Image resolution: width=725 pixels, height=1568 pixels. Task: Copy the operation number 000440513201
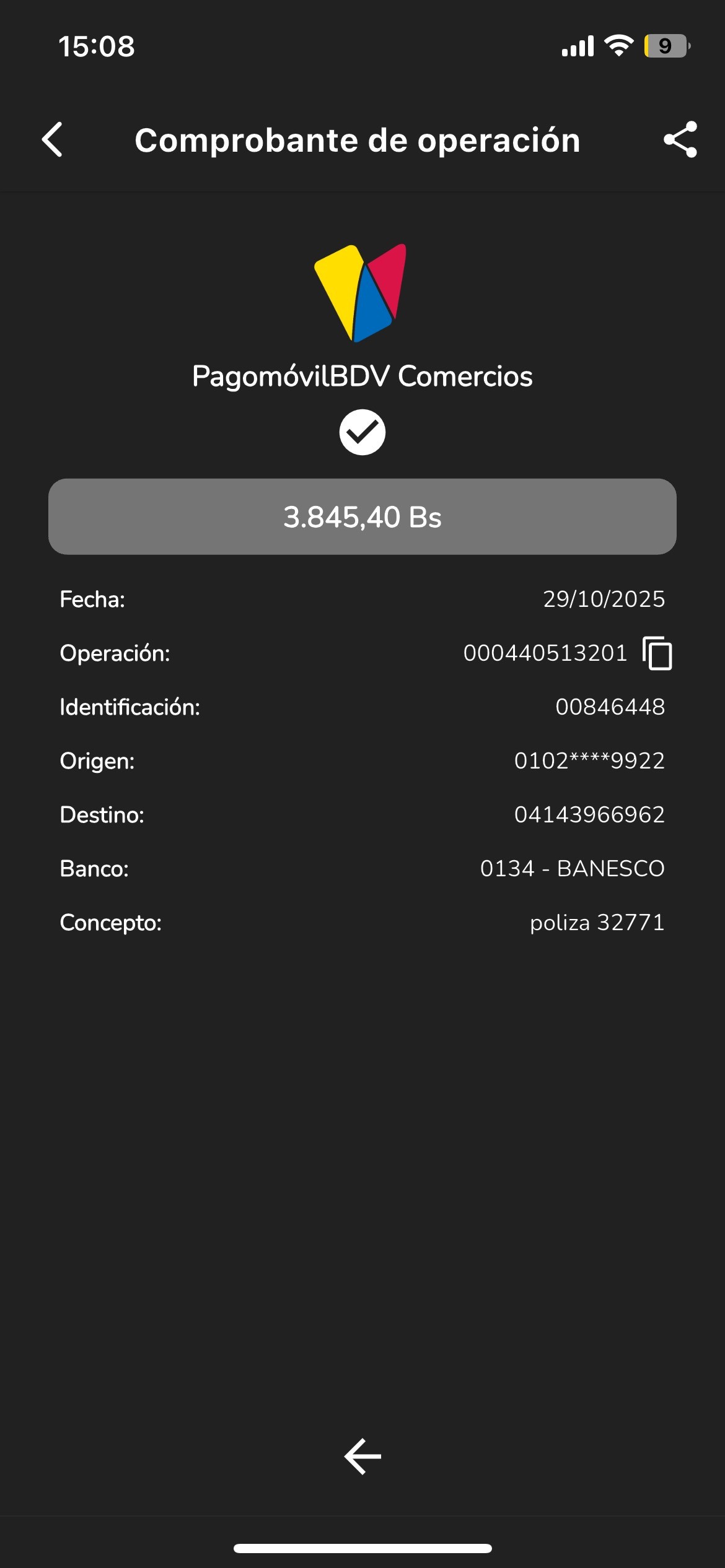click(x=657, y=653)
